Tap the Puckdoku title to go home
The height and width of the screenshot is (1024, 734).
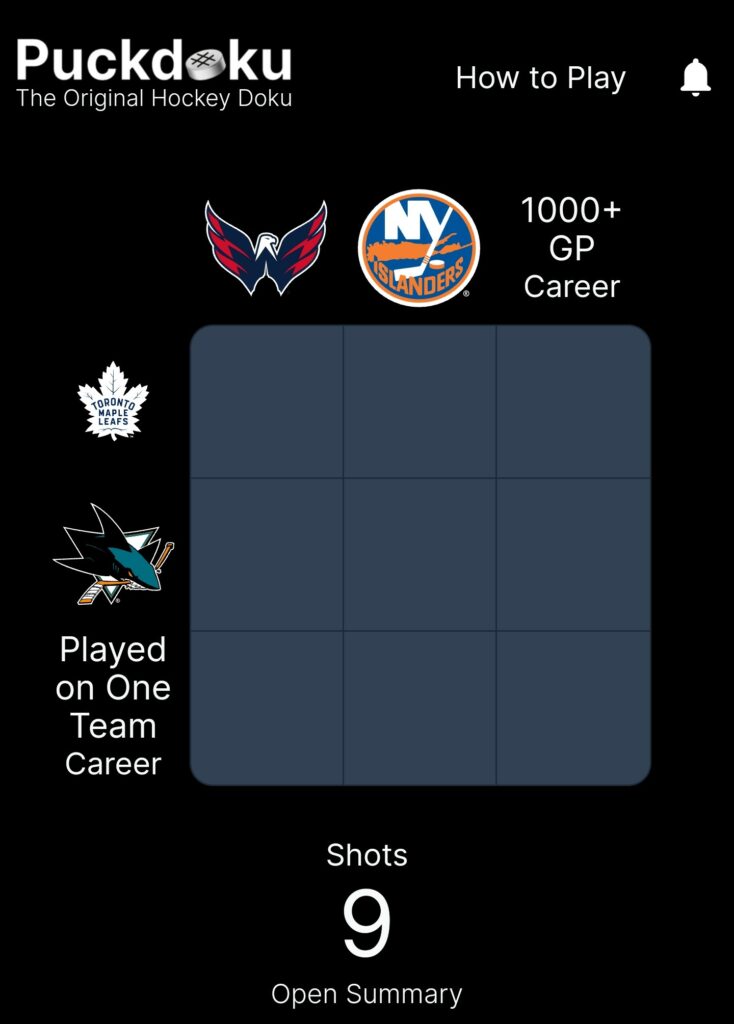pos(154,62)
